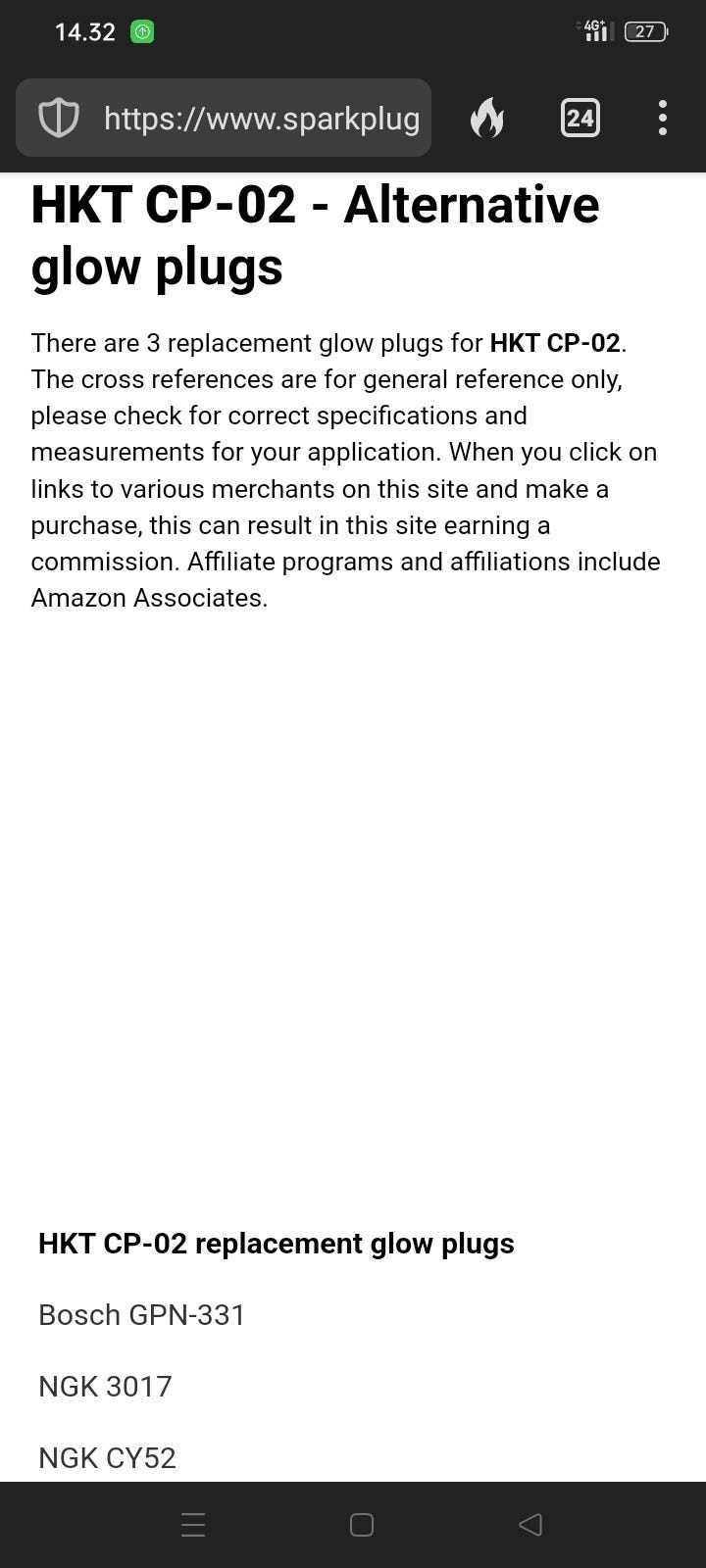Open the browser overflow menu
The image size is (706, 1568).
tap(663, 119)
